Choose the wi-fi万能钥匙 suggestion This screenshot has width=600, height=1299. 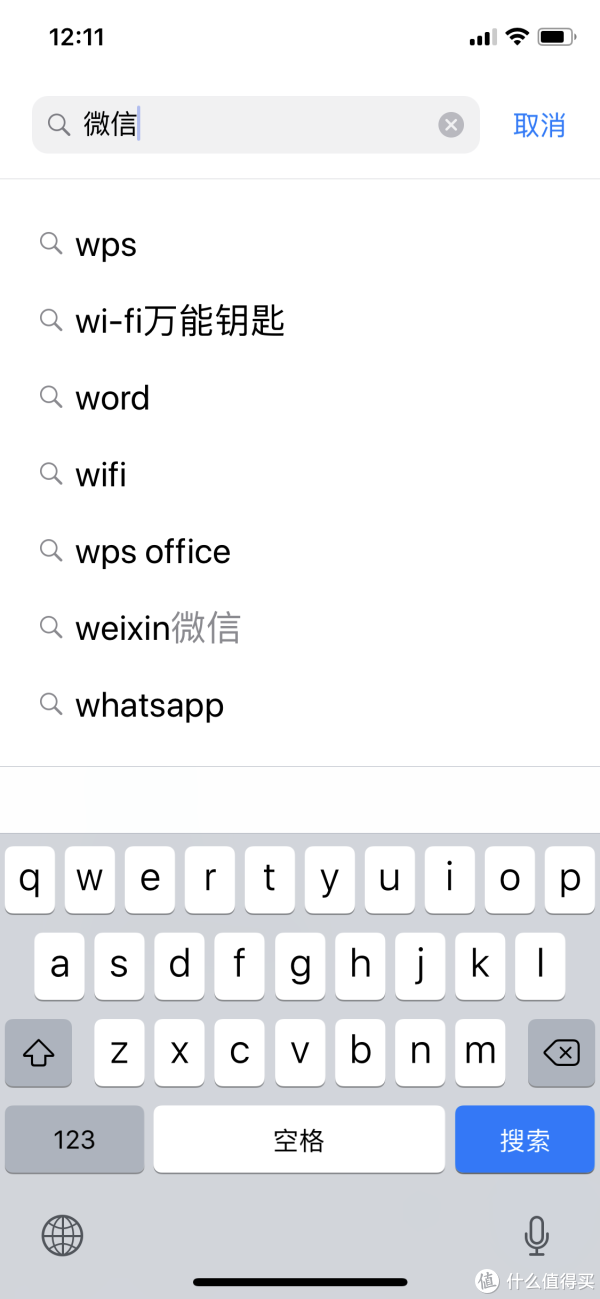pyautogui.click(x=300, y=321)
